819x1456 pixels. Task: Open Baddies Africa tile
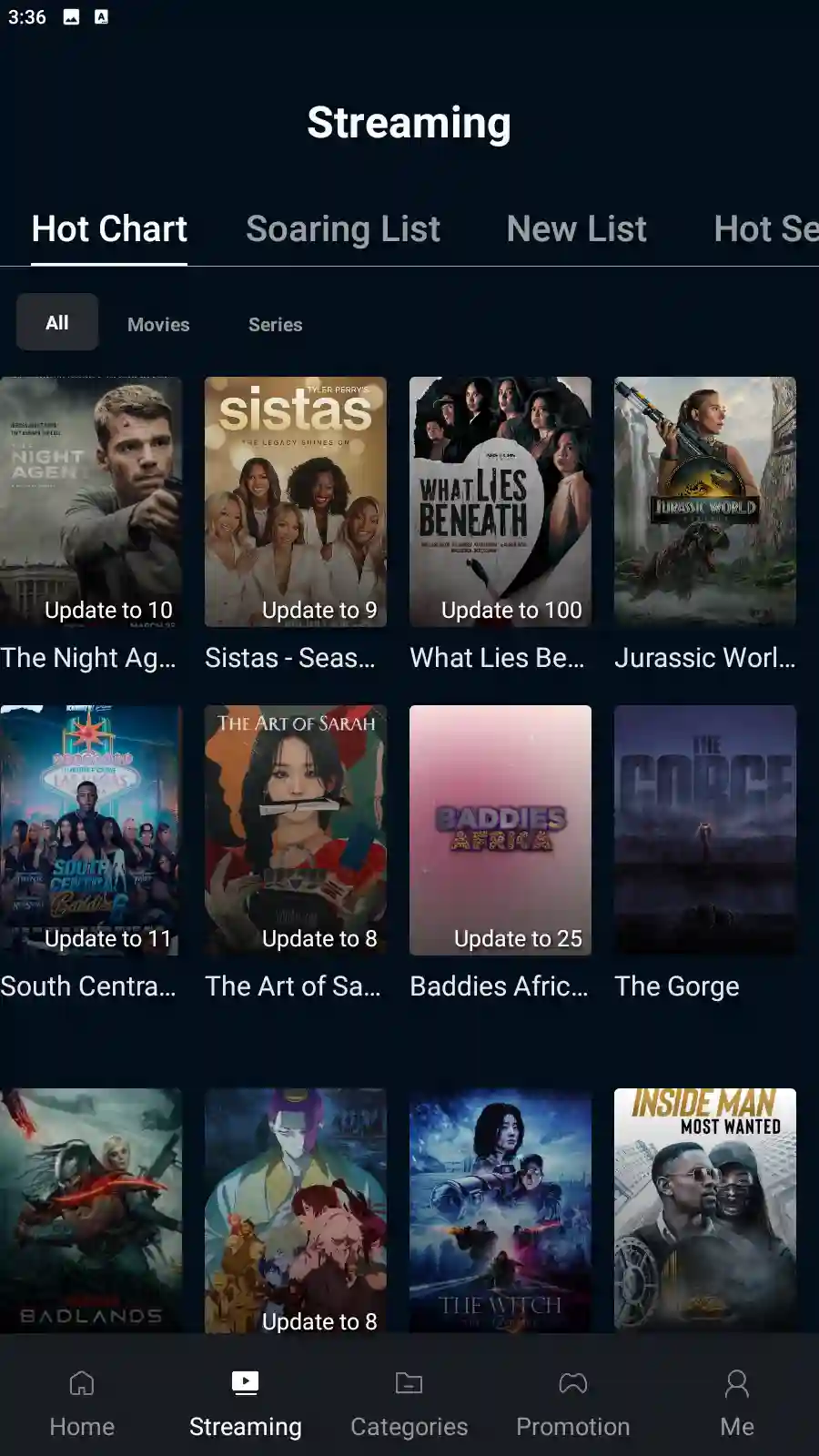click(500, 830)
